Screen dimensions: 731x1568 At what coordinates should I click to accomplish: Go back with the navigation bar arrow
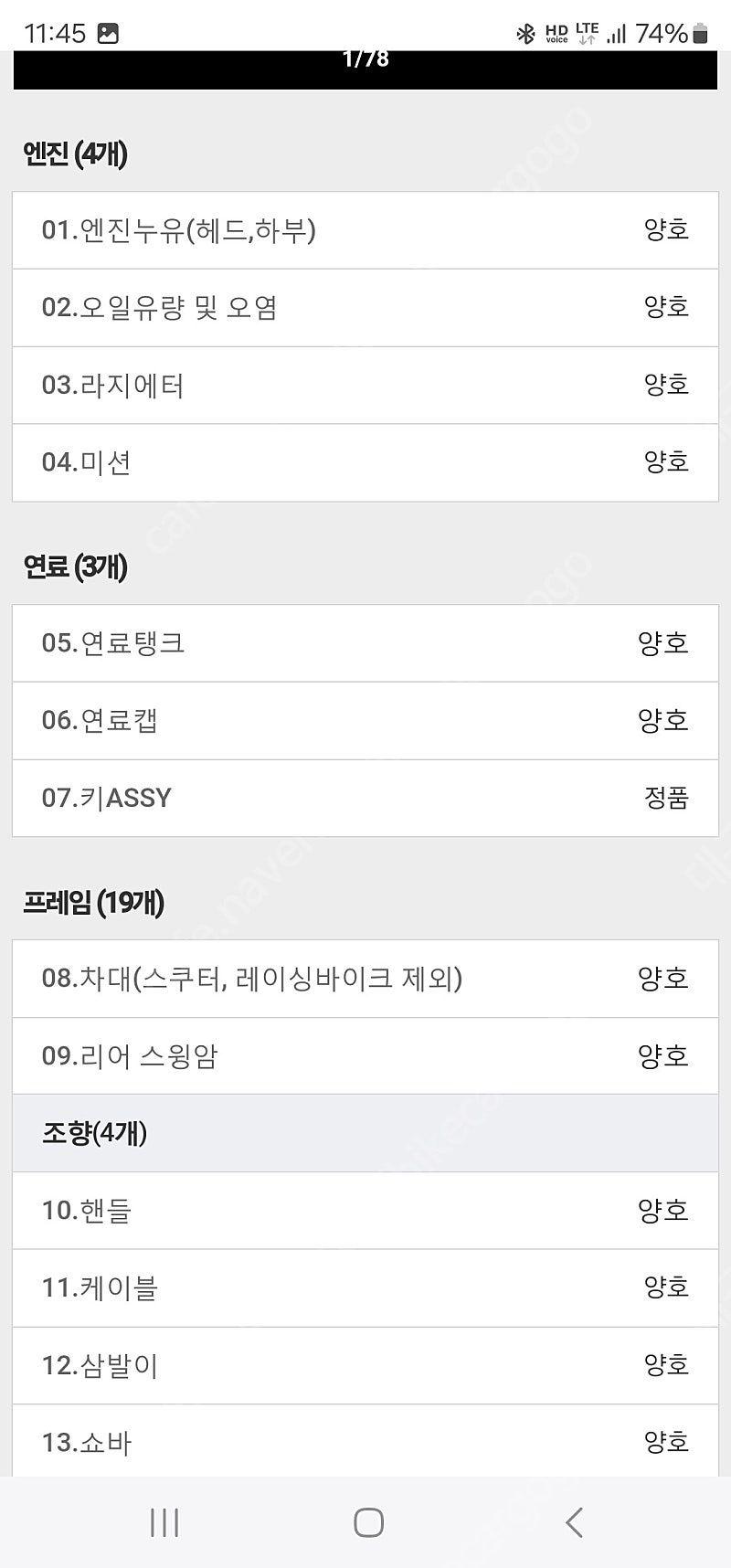pos(573,1522)
